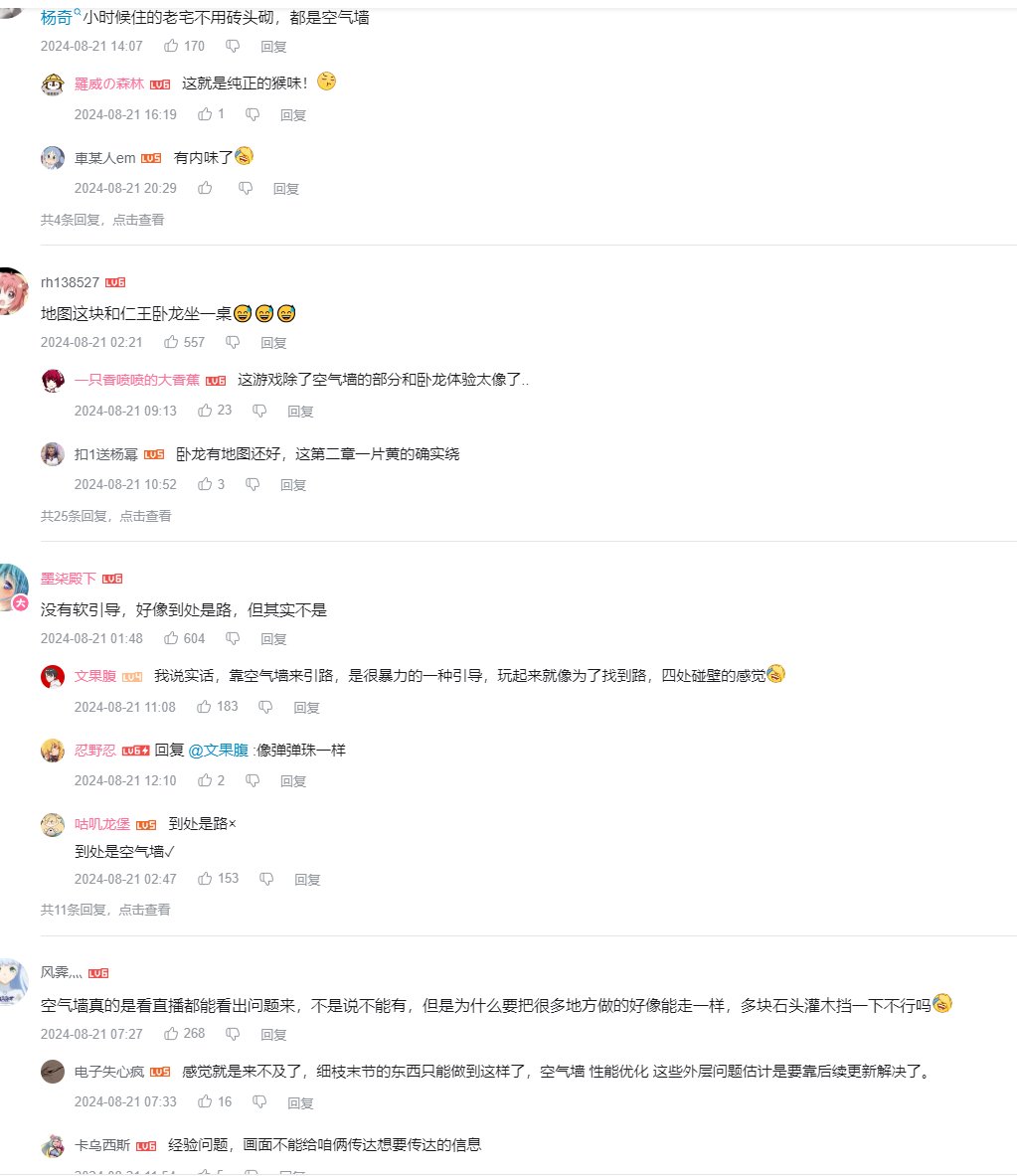
Task: Expand the 共4条回复 thread
Action: point(102,220)
